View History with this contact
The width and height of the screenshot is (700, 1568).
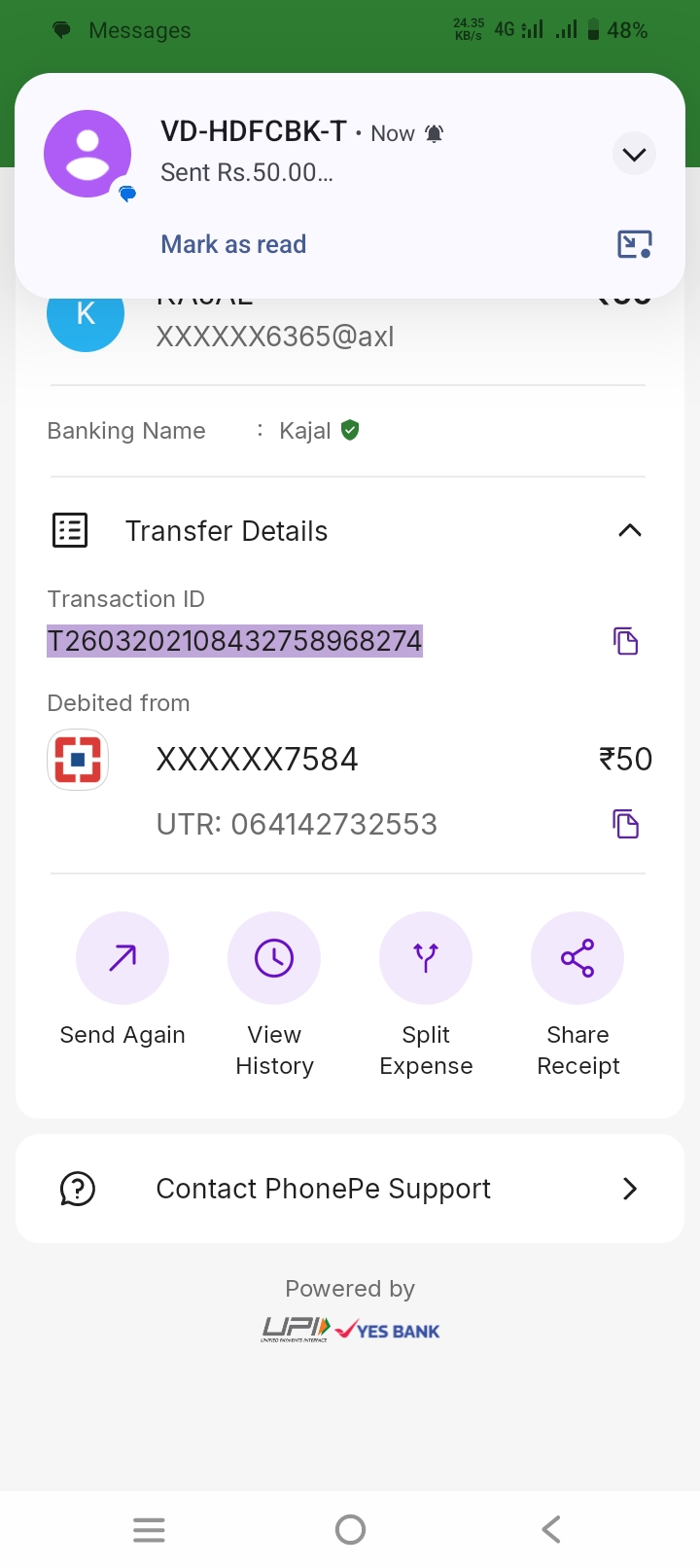tap(274, 959)
